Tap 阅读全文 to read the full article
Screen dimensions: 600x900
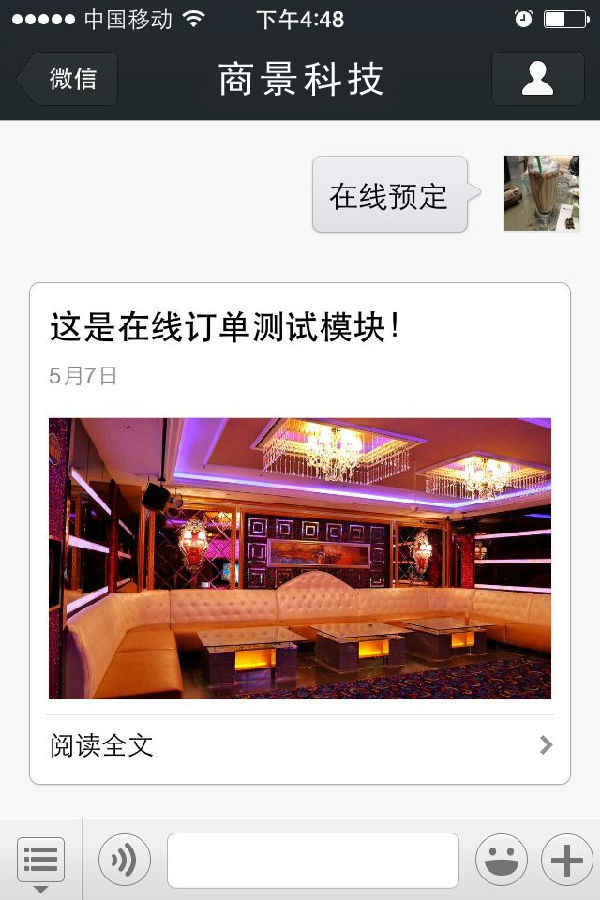click(299, 746)
